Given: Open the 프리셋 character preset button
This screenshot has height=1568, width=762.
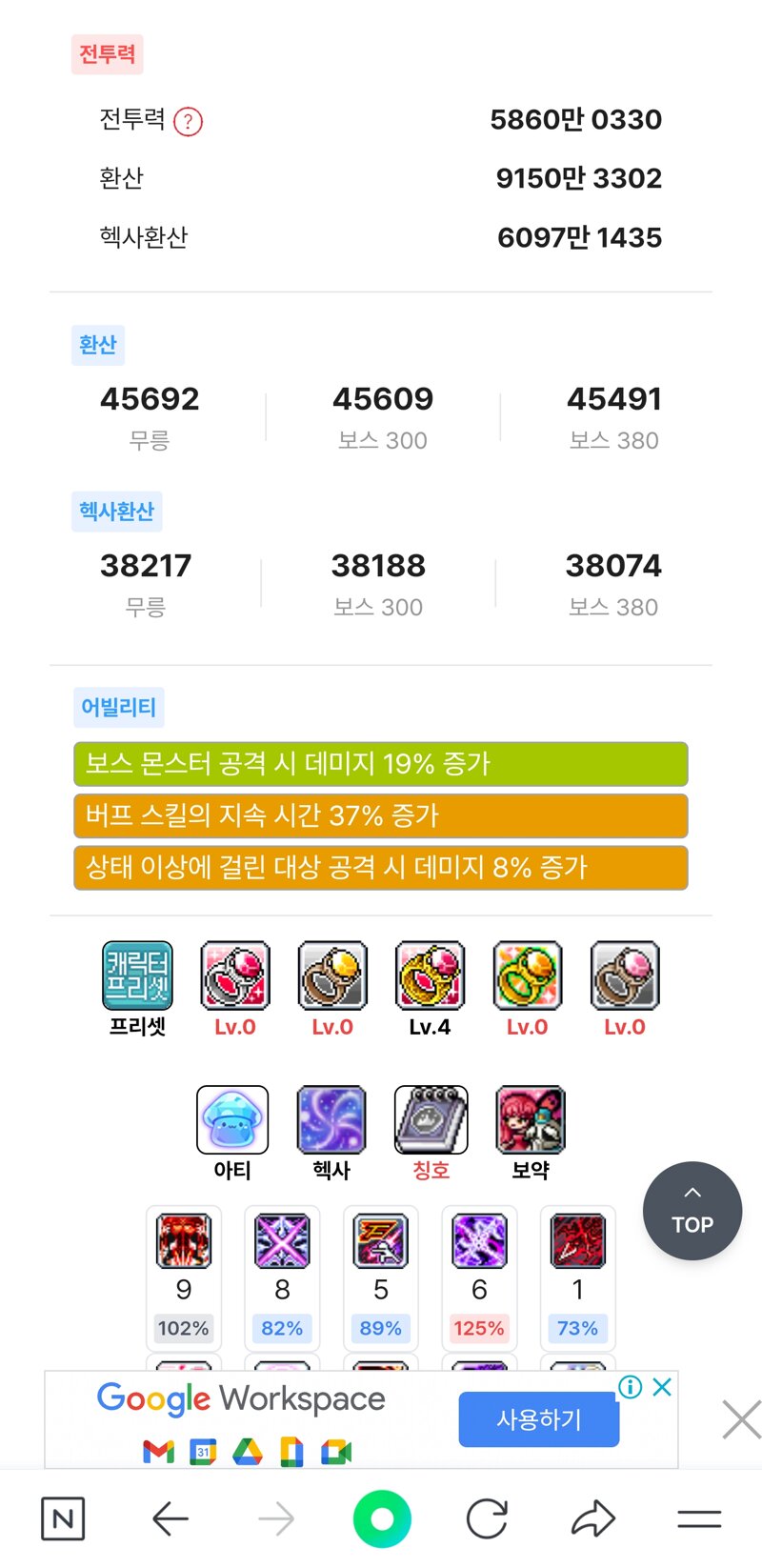Looking at the screenshot, I should 137,975.
